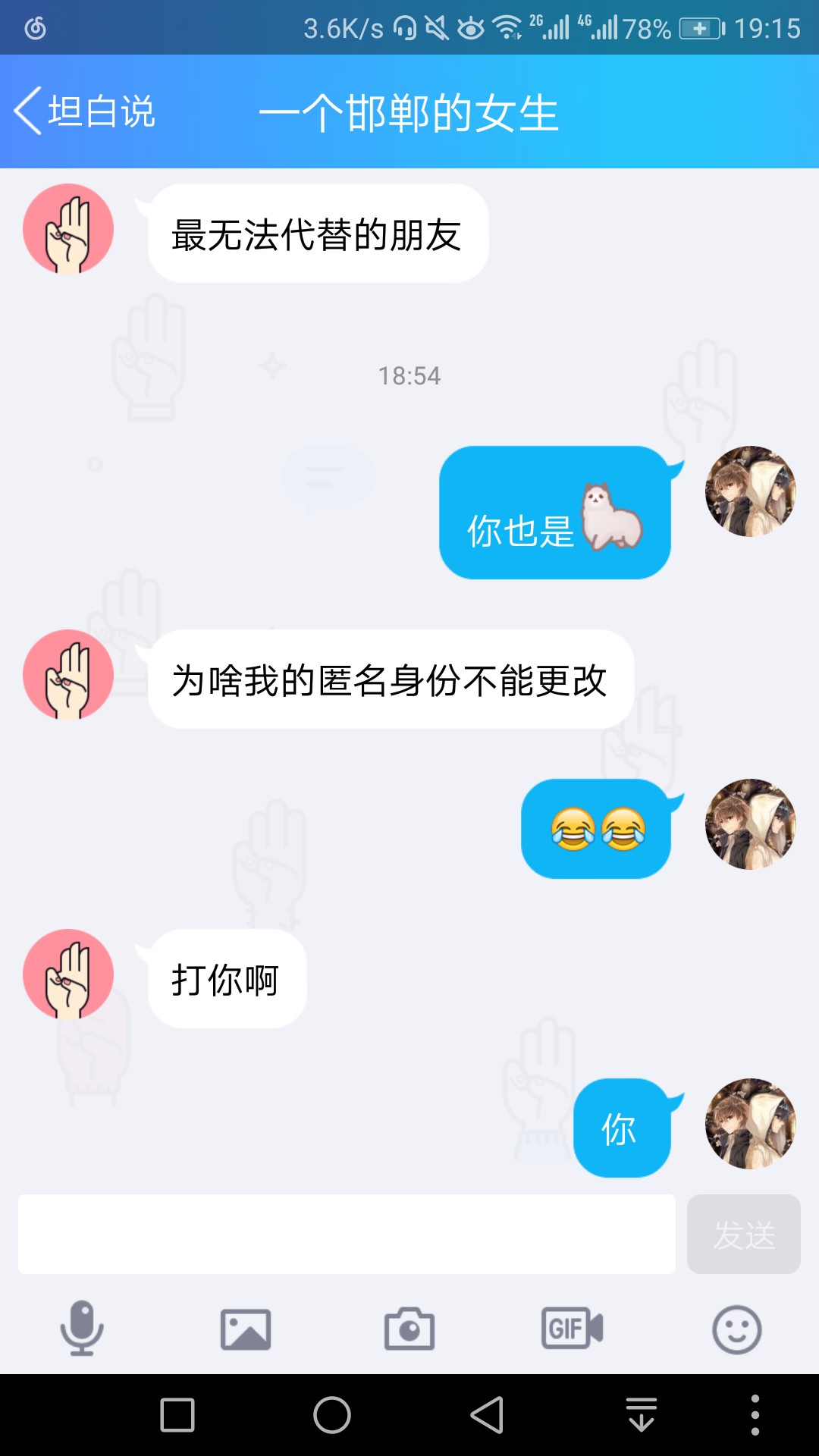Go back to 坦白说
The image size is (819, 1456).
pos(85,111)
